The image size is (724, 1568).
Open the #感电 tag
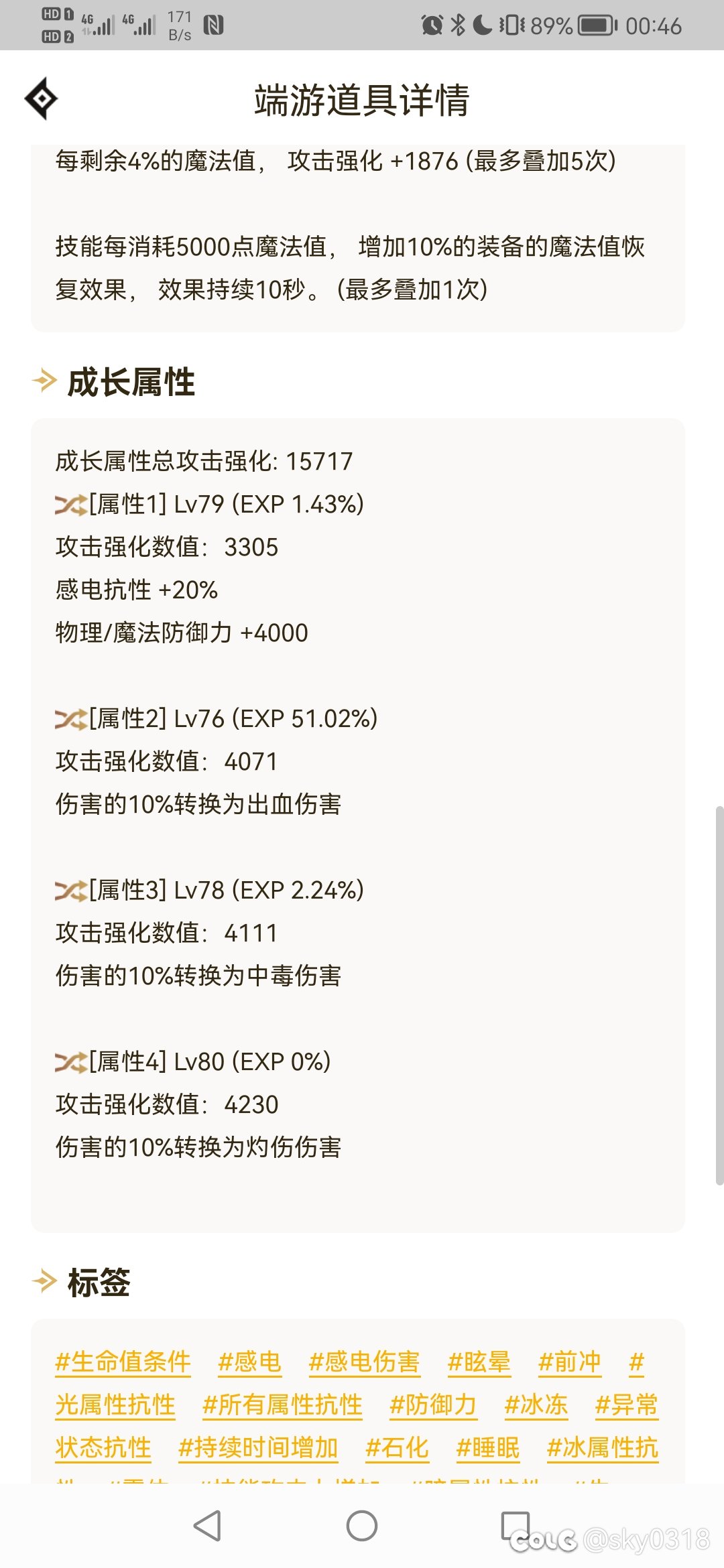249,1362
